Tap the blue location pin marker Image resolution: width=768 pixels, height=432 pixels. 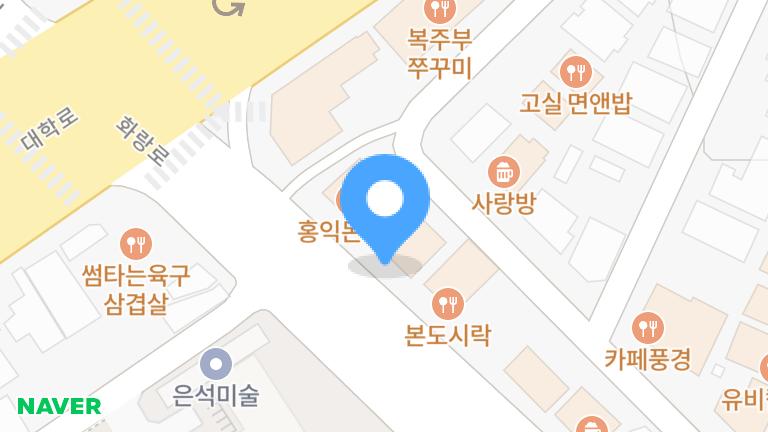385,204
